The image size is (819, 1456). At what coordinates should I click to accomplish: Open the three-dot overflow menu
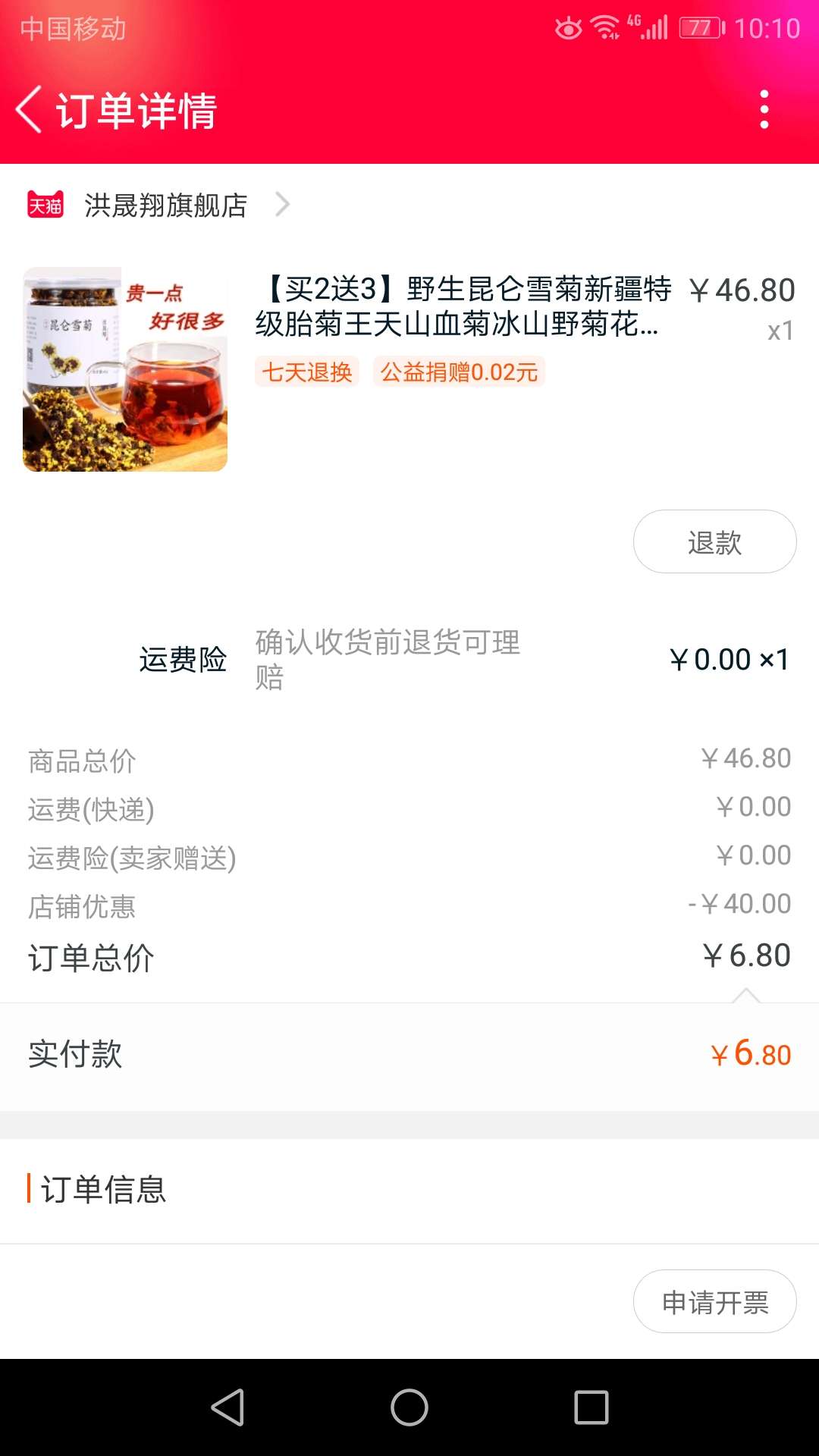coord(765,111)
